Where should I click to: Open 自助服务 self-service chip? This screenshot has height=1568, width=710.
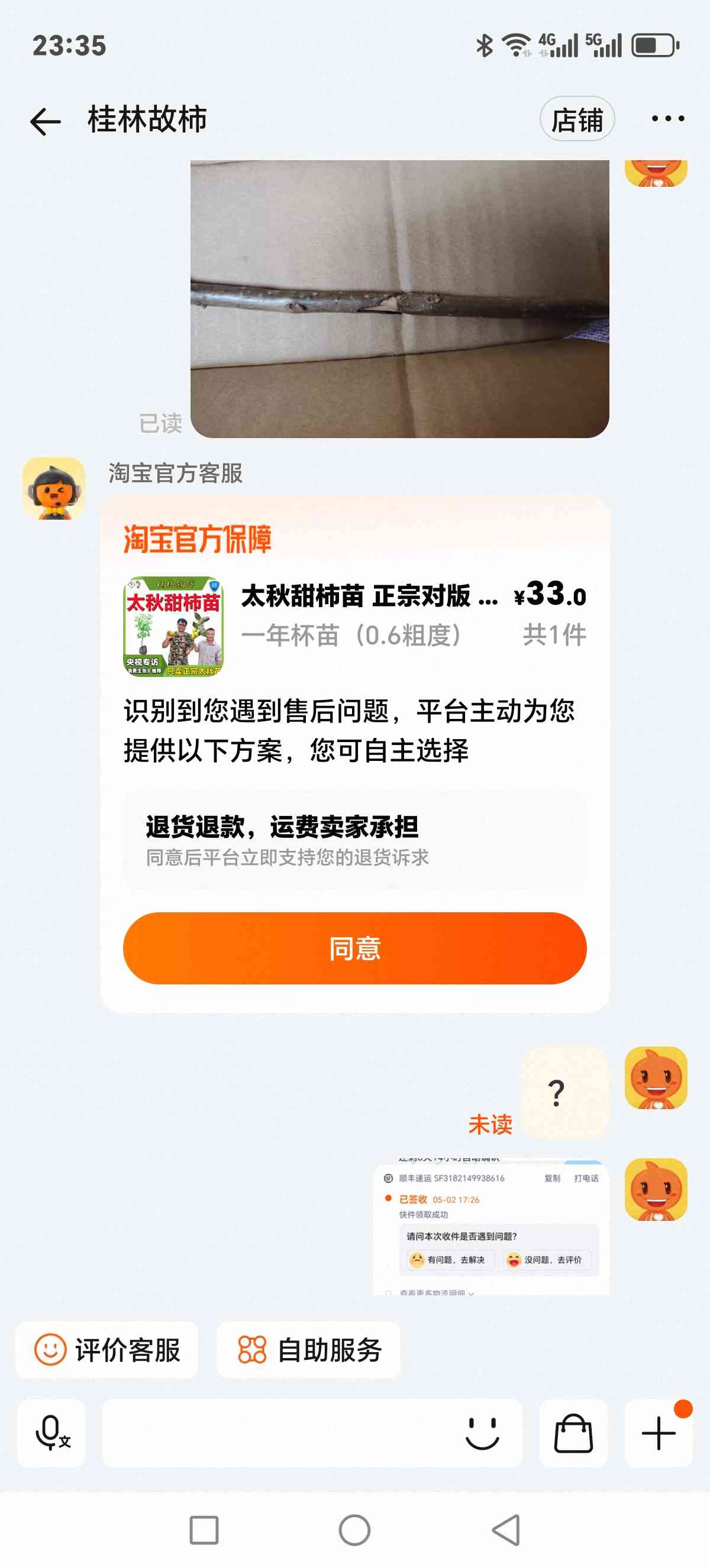pos(309,1349)
